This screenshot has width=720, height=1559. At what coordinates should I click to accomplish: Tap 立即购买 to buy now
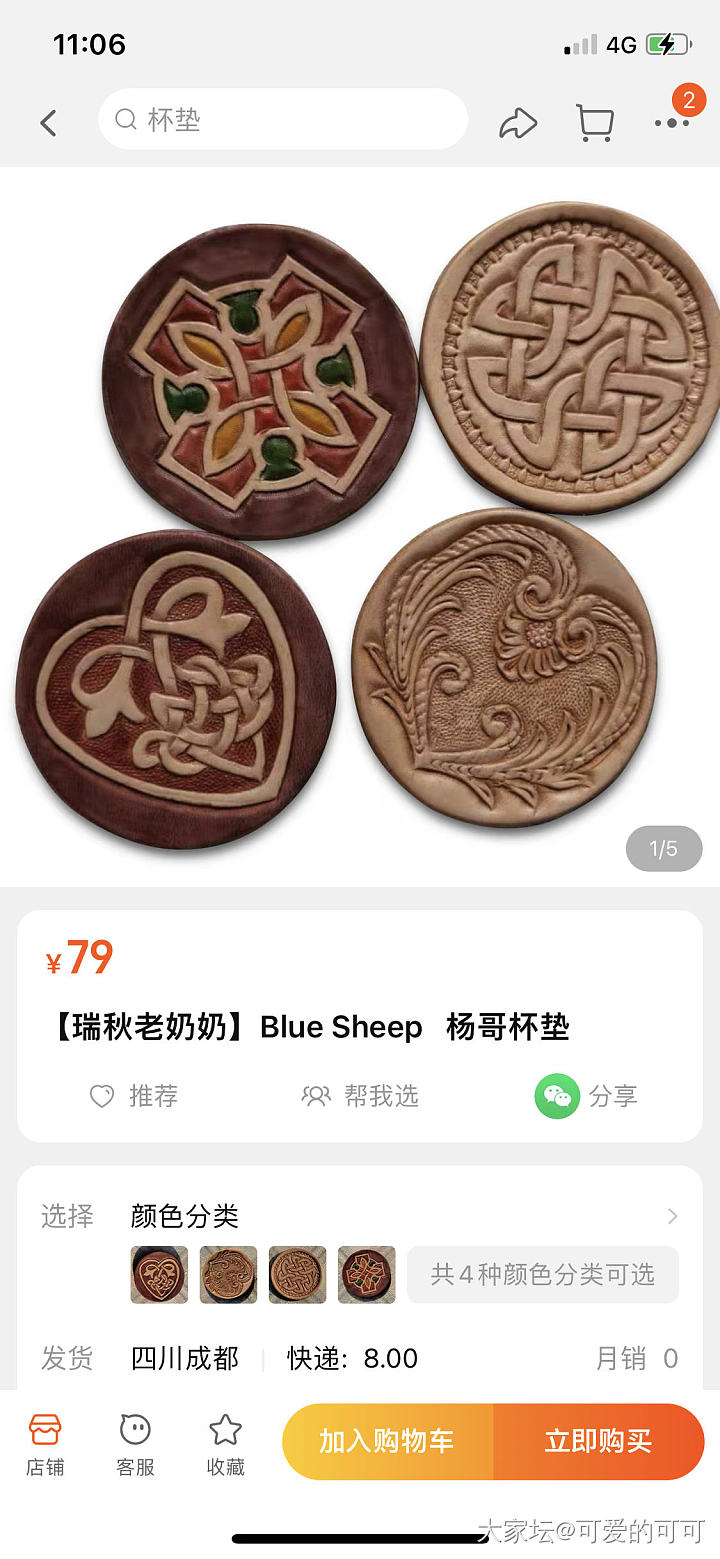click(598, 1441)
